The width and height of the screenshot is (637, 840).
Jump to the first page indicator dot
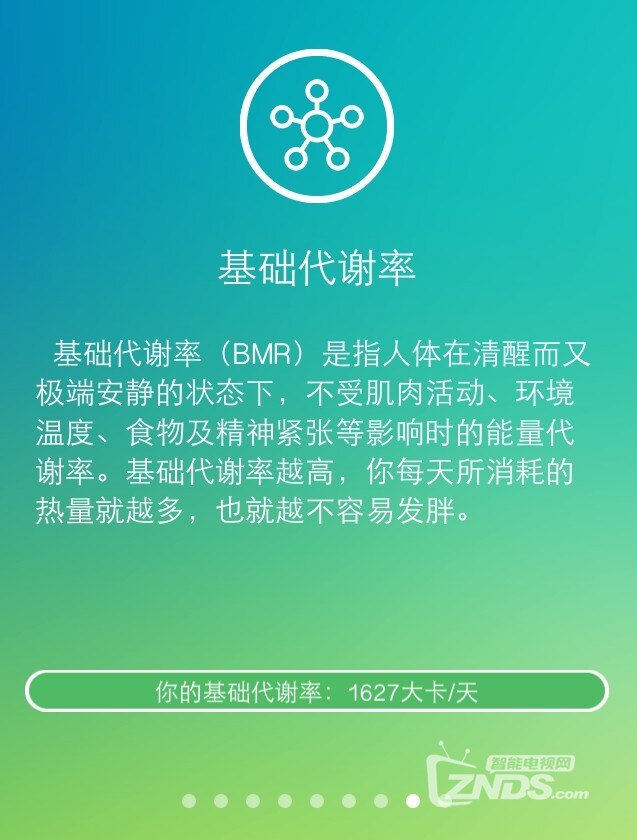coord(189,800)
